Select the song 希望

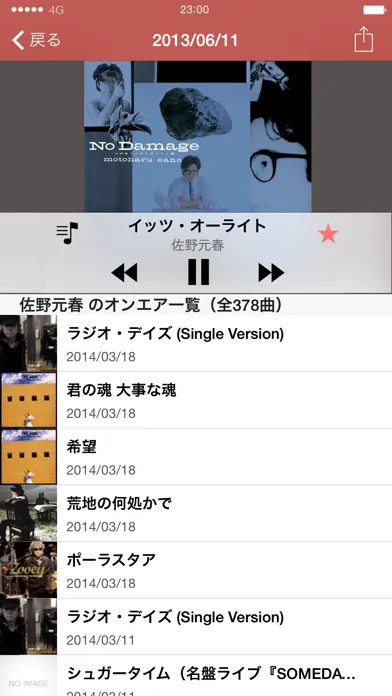196,457
